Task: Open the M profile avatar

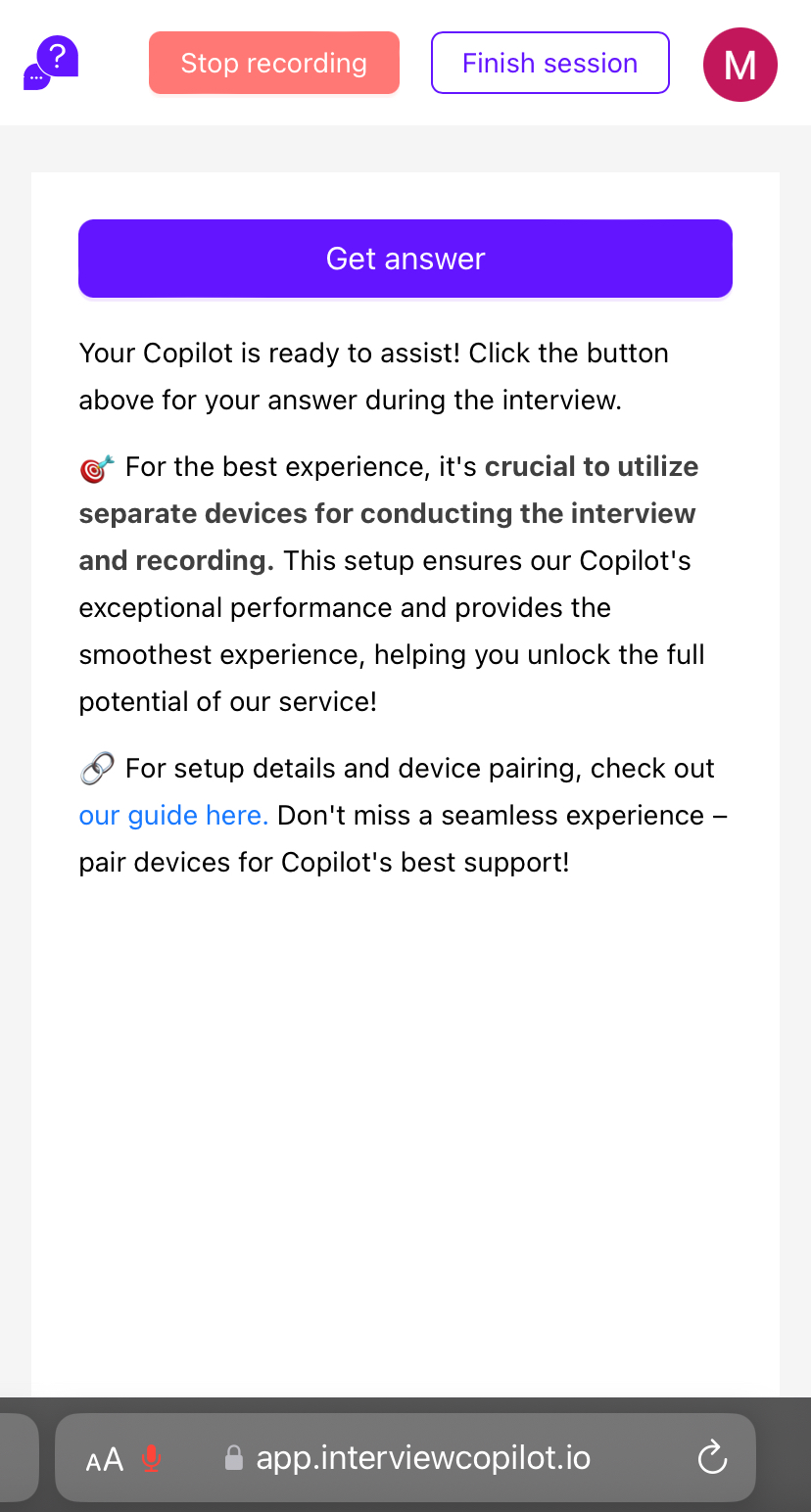Action: point(739,65)
